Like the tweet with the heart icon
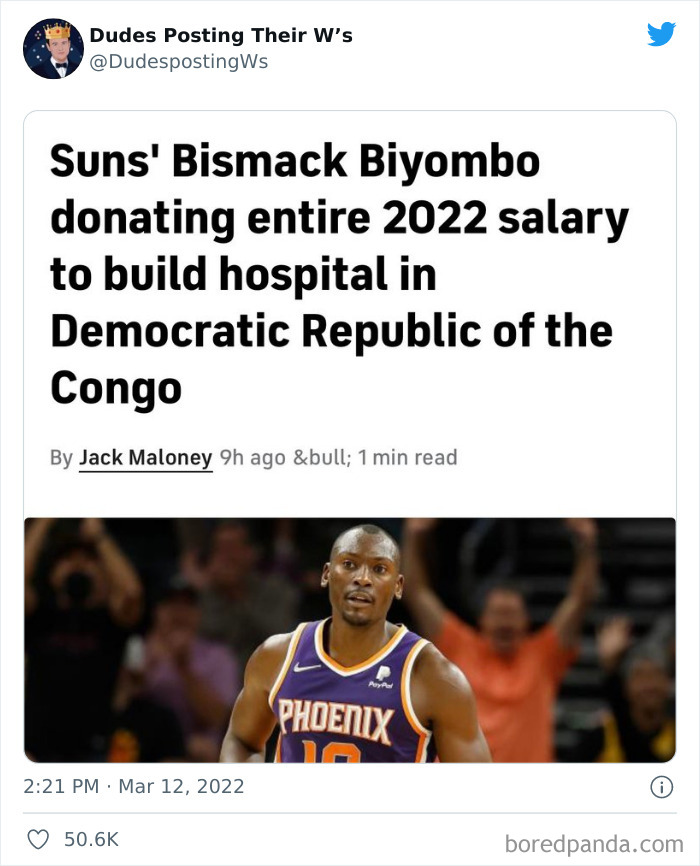Screen dimensions: 700x866 coord(36,840)
